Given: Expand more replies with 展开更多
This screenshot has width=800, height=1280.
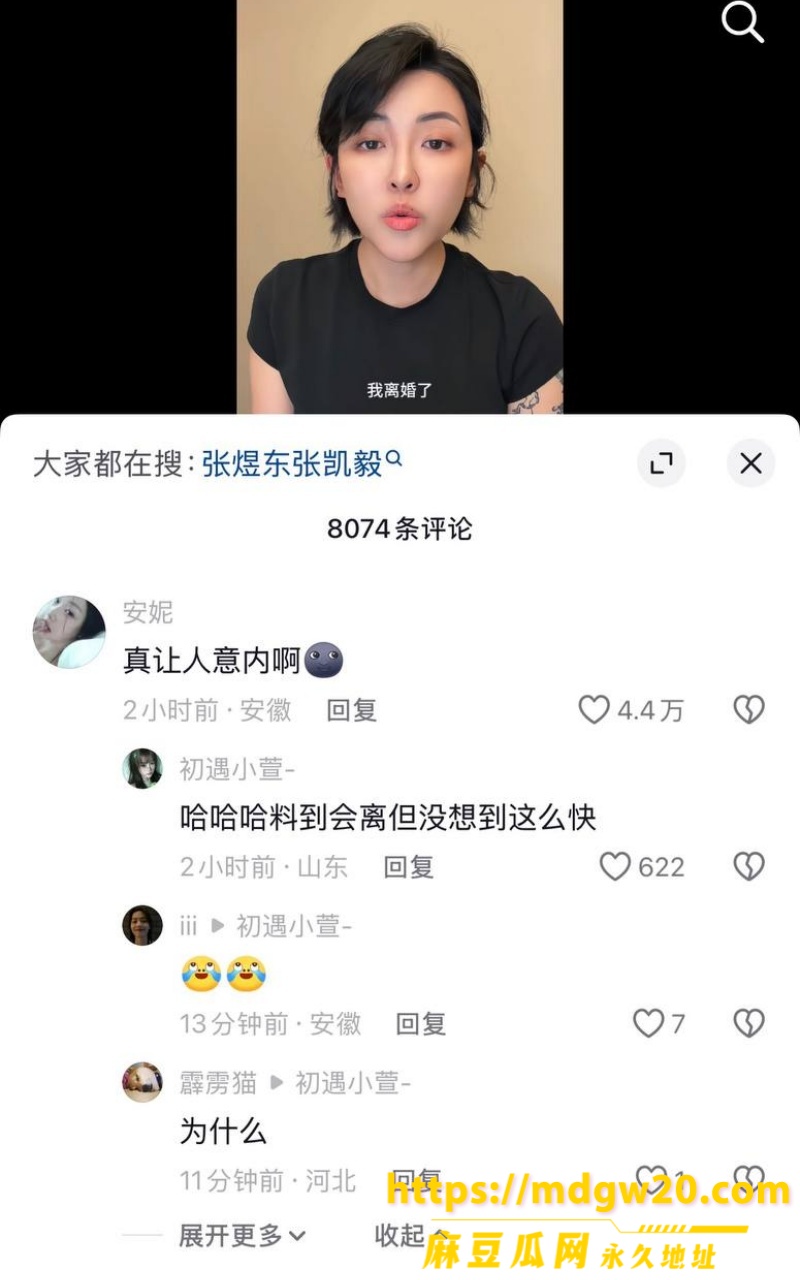Looking at the screenshot, I should (242, 1236).
